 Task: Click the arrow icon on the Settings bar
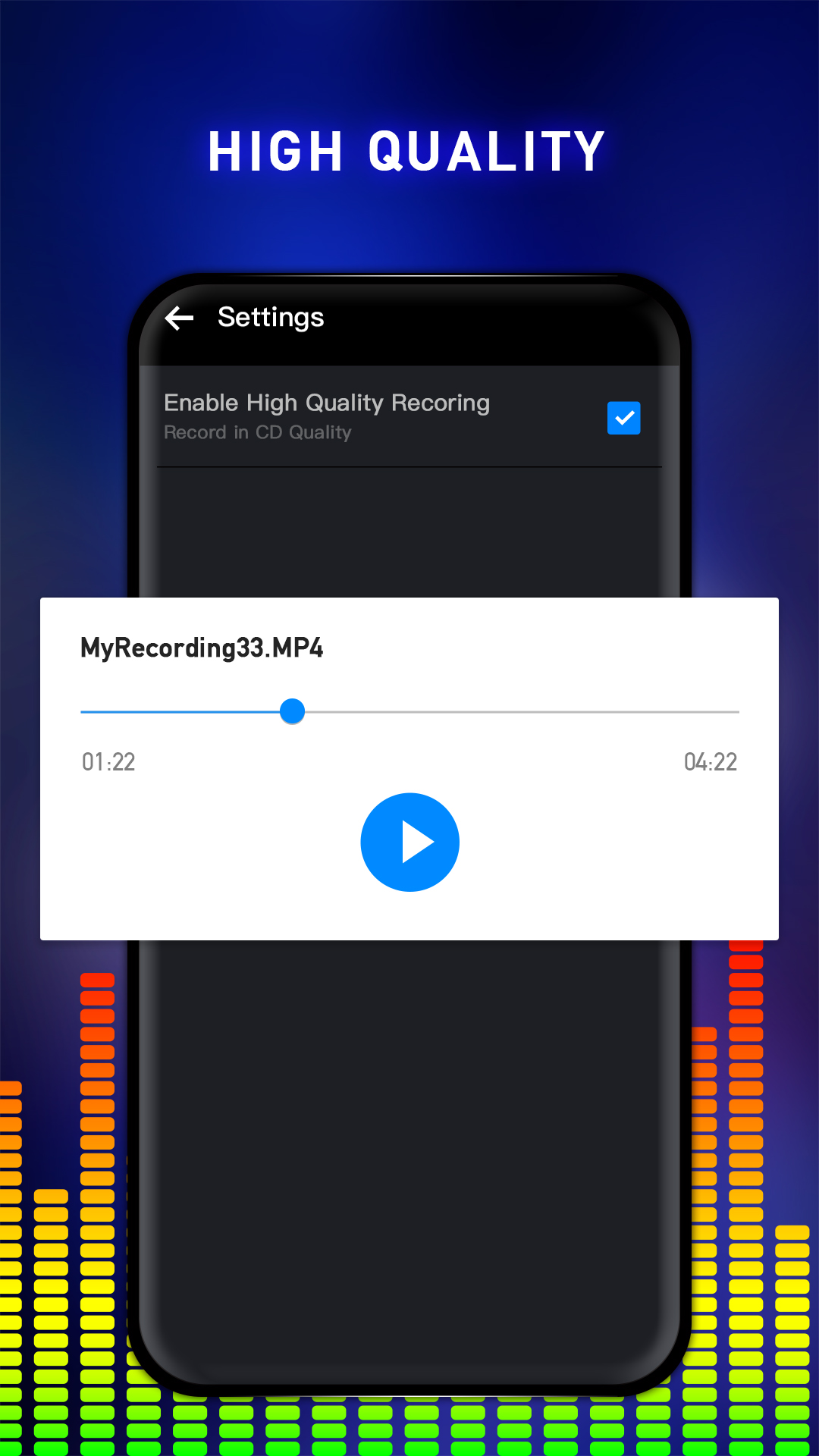click(179, 318)
